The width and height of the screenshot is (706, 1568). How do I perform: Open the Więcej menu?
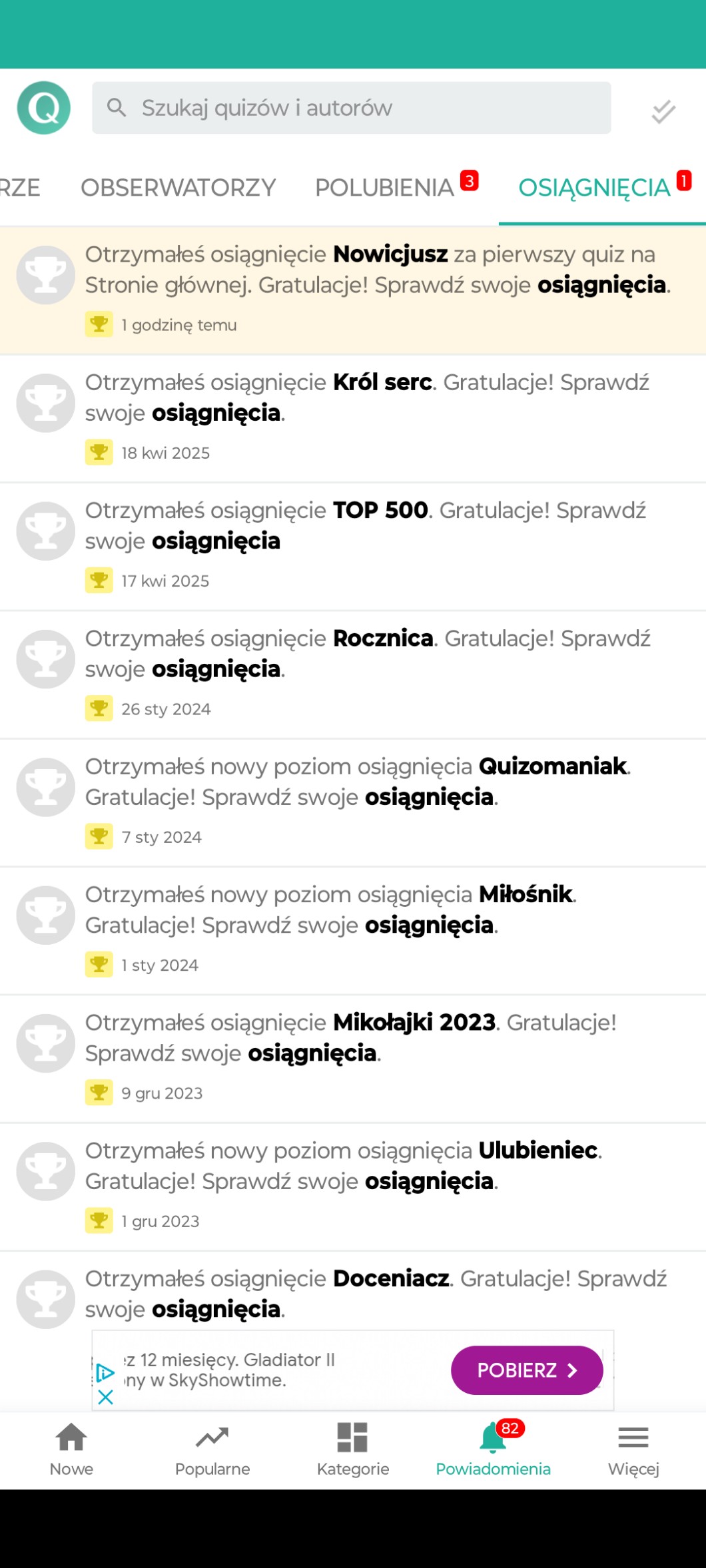(x=633, y=1449)
